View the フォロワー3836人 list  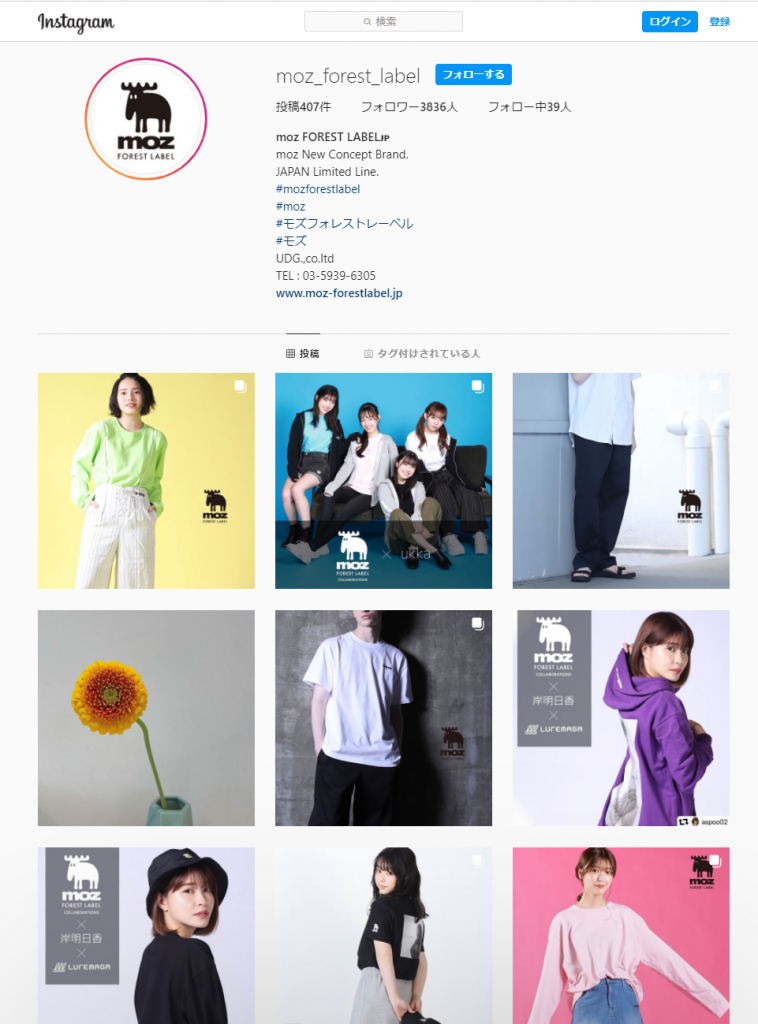pyautogui.click(x=409, y=107)
